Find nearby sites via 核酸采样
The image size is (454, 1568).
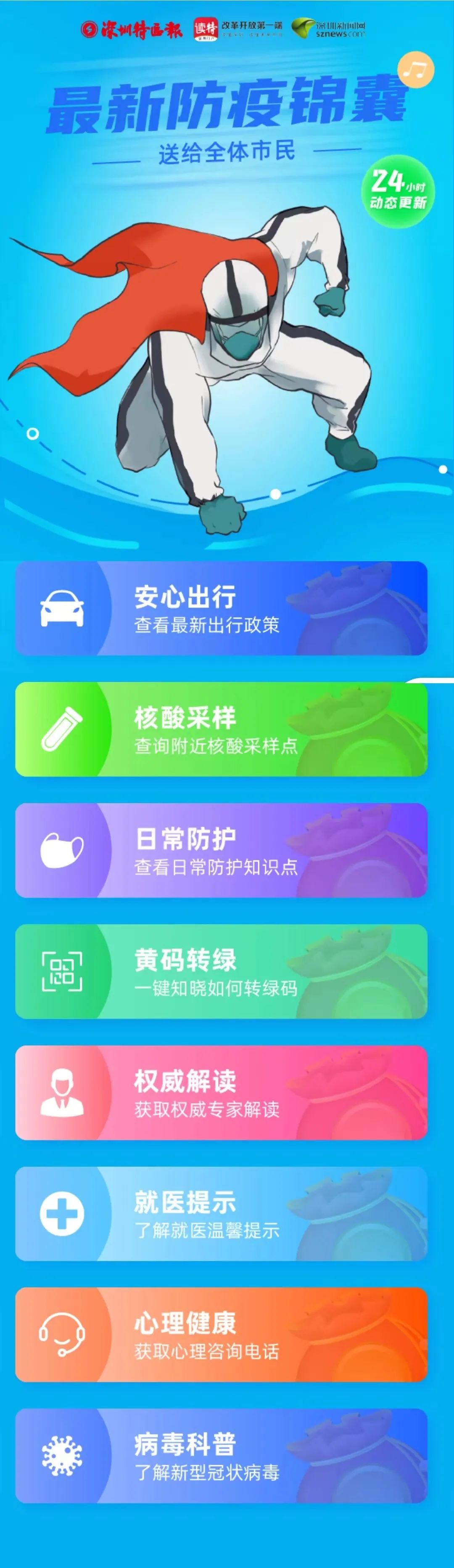coord(221,729)
